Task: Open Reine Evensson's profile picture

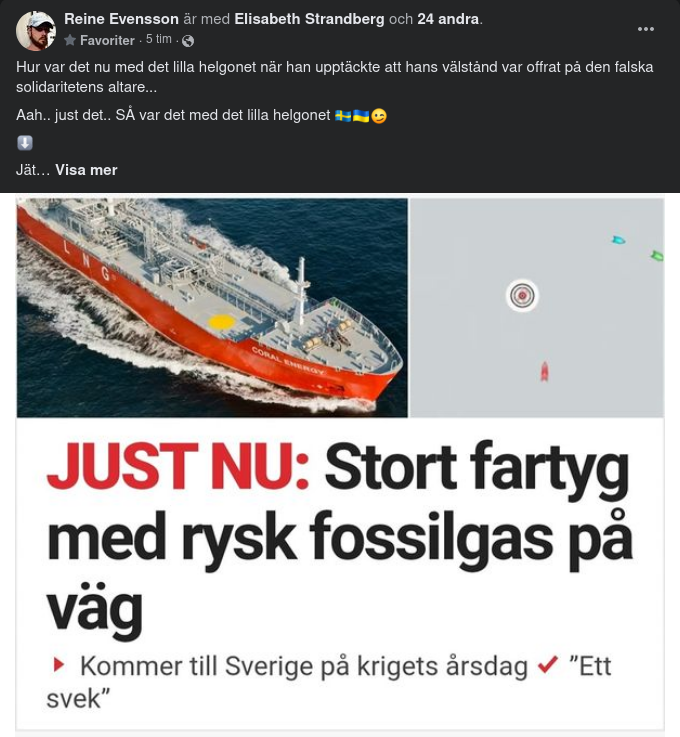Action: [35, 31]
